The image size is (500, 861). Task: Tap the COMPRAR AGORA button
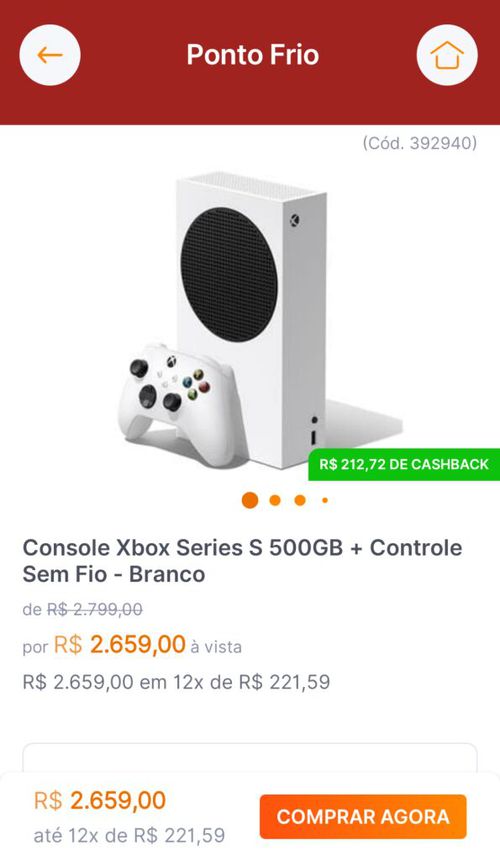363,817
